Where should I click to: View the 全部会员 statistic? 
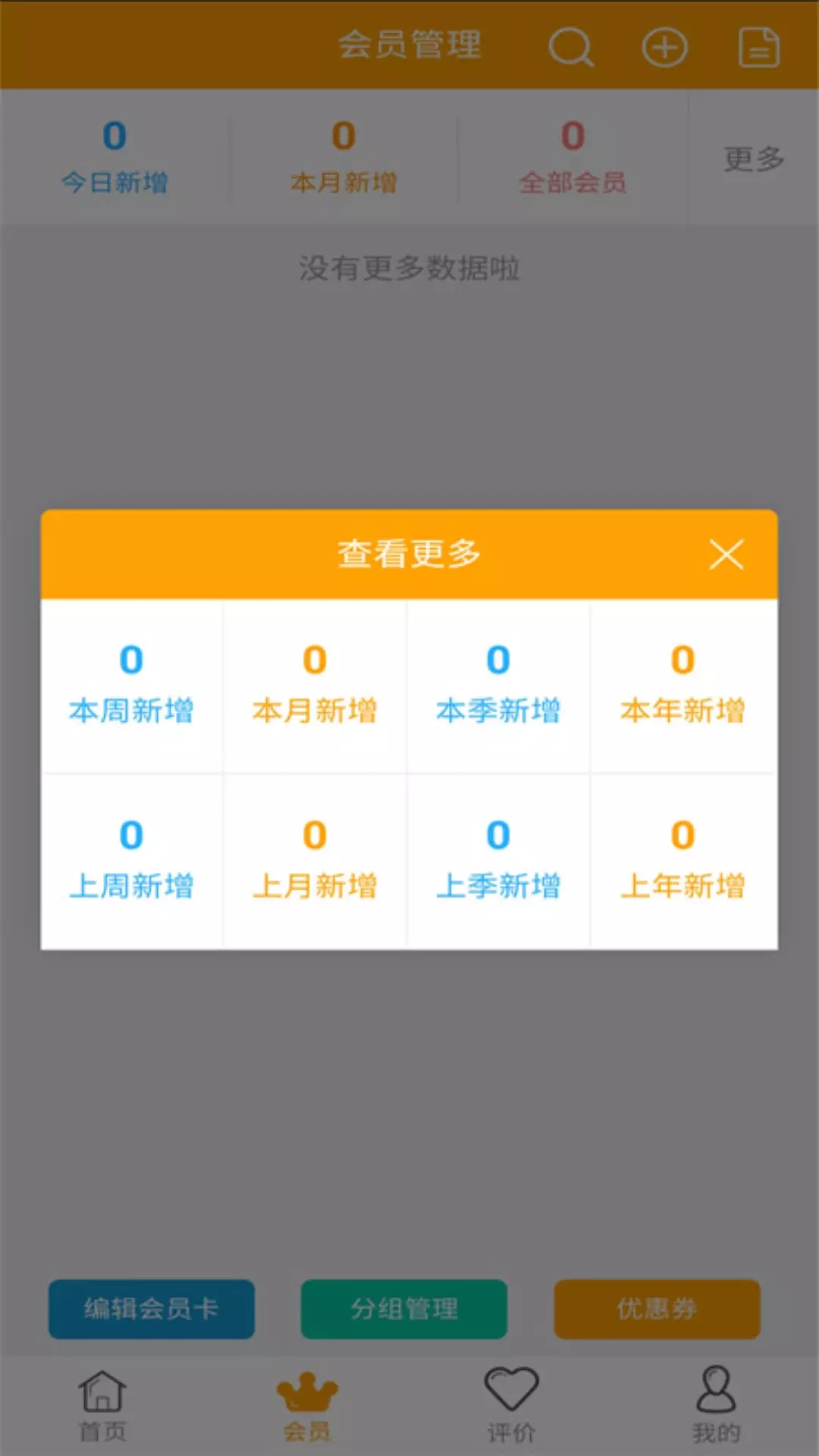(573, 155)
